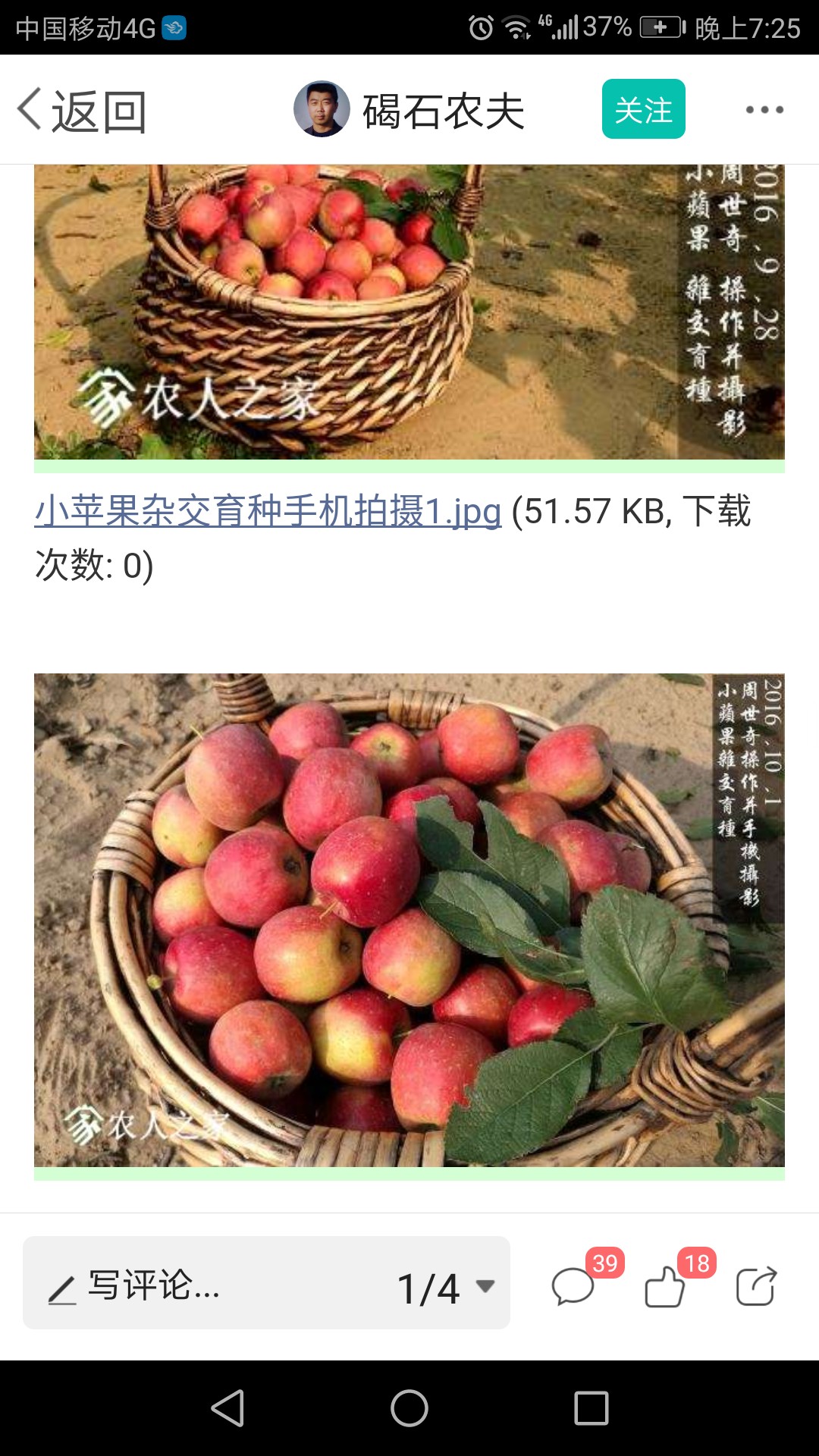Open recent apps from the navigation bar
Viewport: 819px width, 1456px height.
[591, 1408]
